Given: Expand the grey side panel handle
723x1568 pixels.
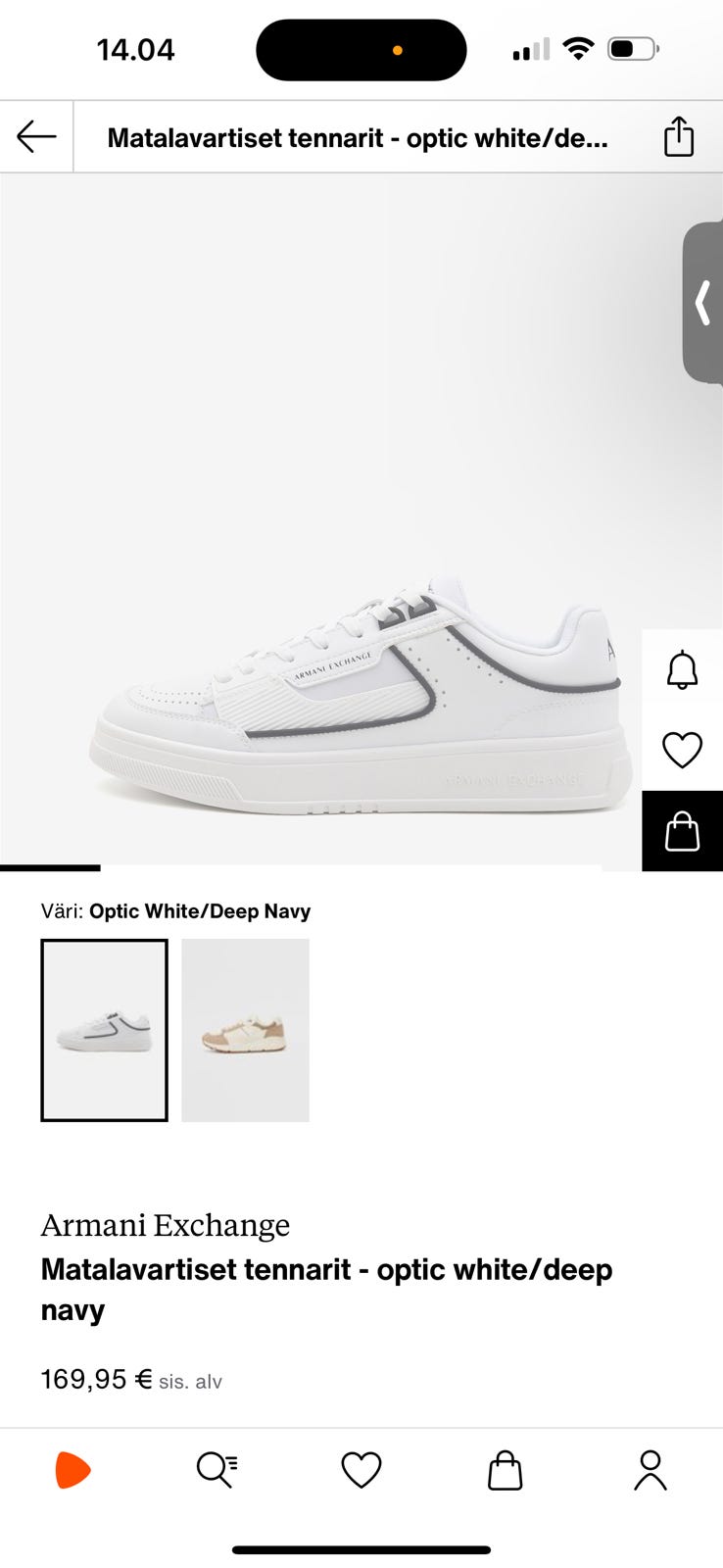Looking at the screenshot, I should coord(702,303).
